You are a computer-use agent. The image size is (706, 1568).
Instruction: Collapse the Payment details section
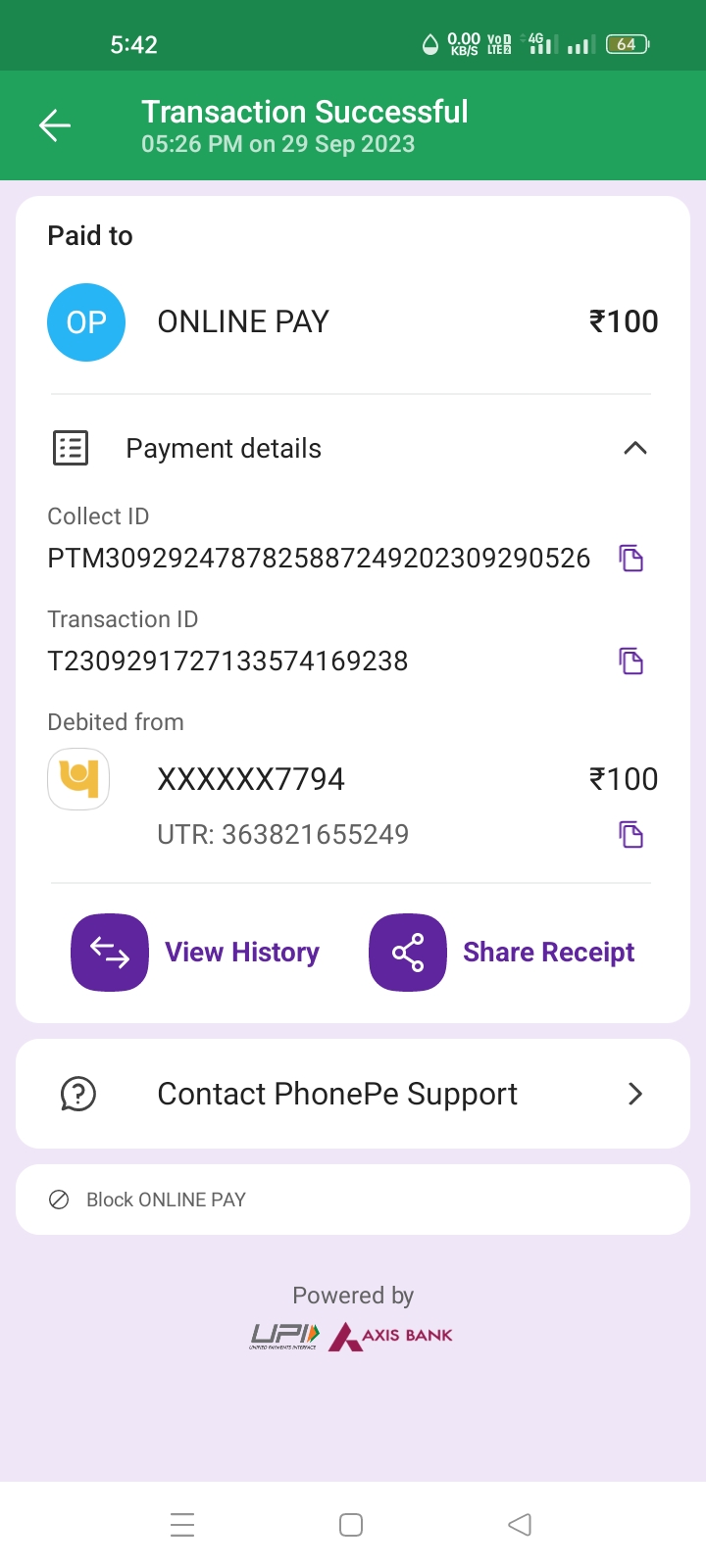(x=634, y=449)
